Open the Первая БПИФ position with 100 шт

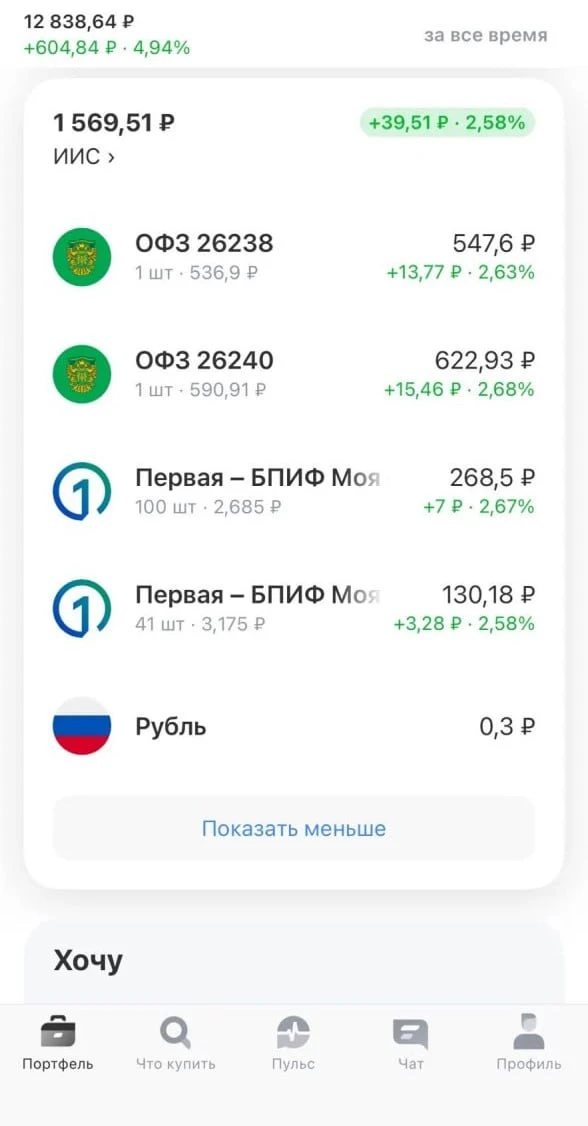click(294, 491)
